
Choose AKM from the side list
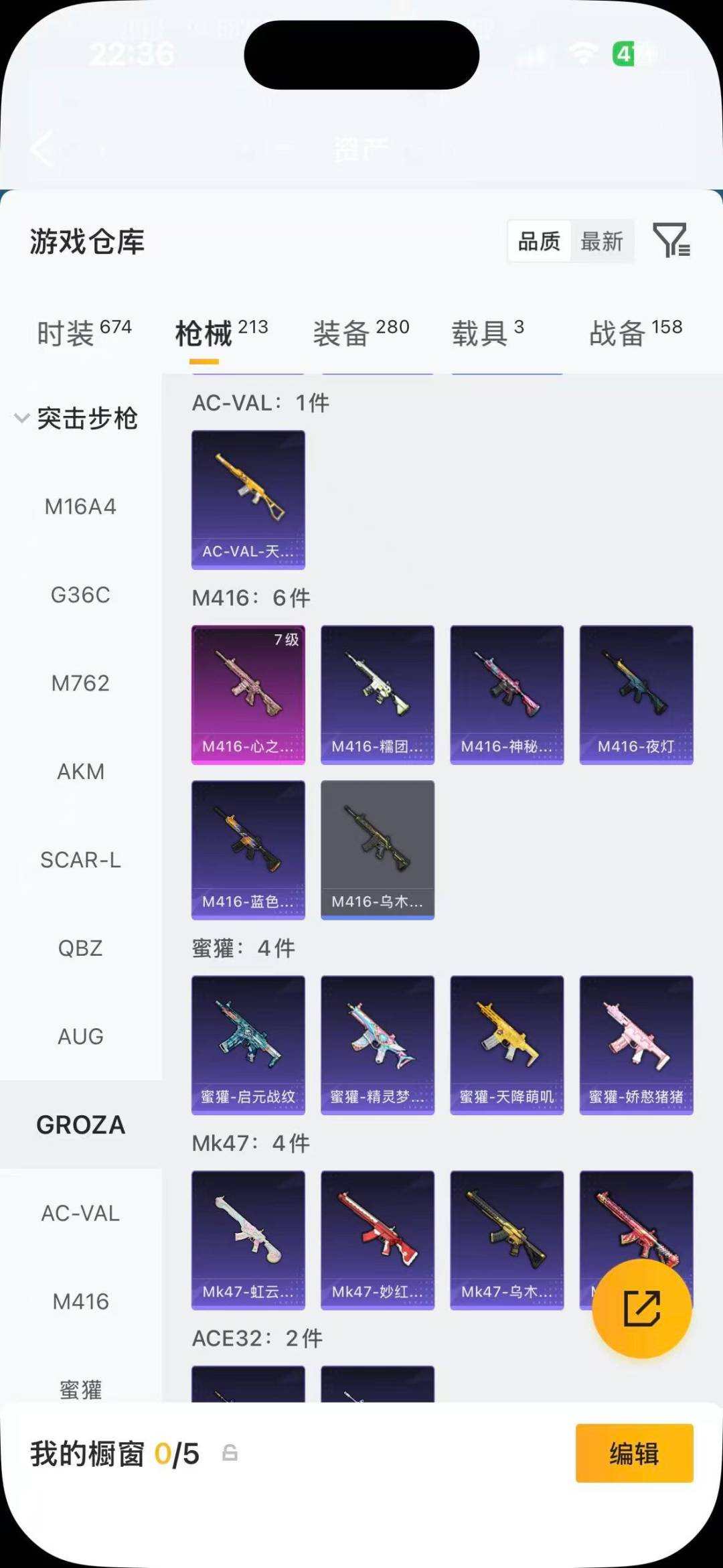pyautogui.click(x=80, y=772)
